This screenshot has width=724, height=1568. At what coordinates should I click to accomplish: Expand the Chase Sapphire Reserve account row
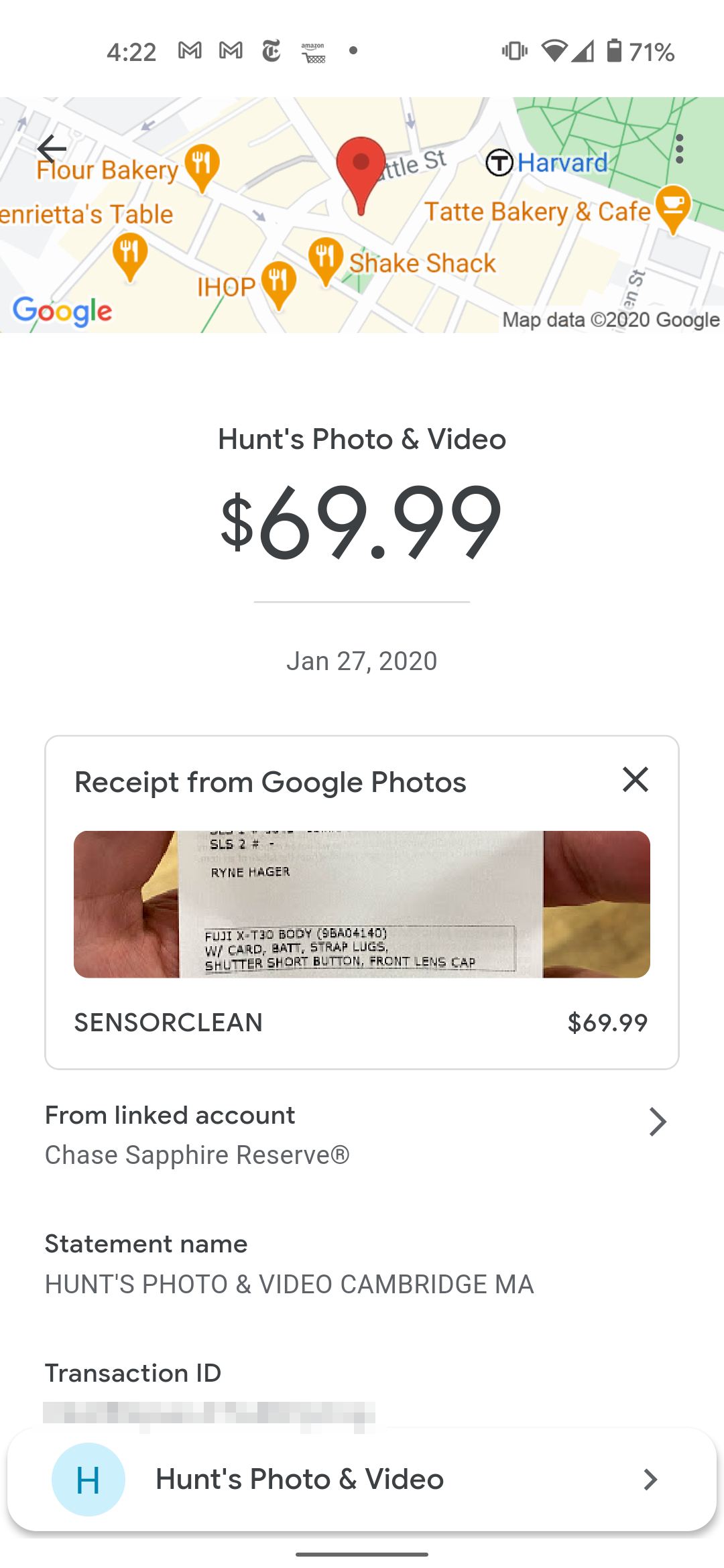click(198, 1154)
